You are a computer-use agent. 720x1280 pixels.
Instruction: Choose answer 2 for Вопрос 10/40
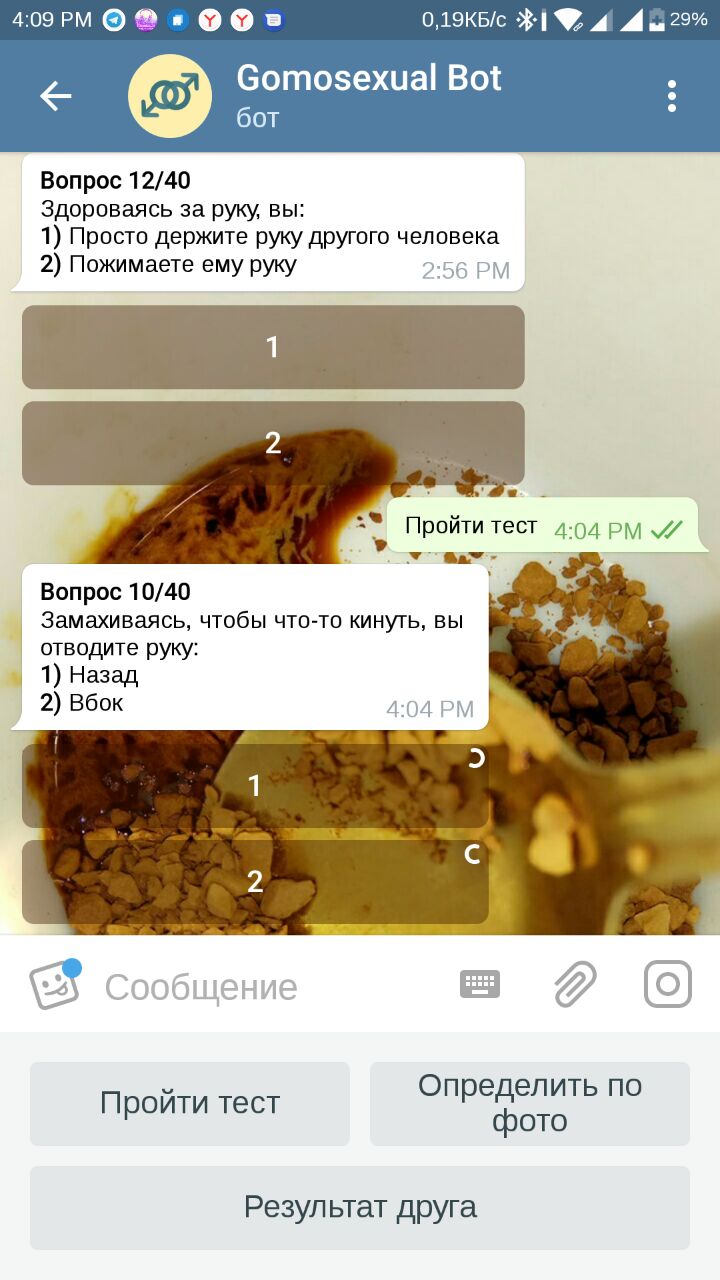255,881
